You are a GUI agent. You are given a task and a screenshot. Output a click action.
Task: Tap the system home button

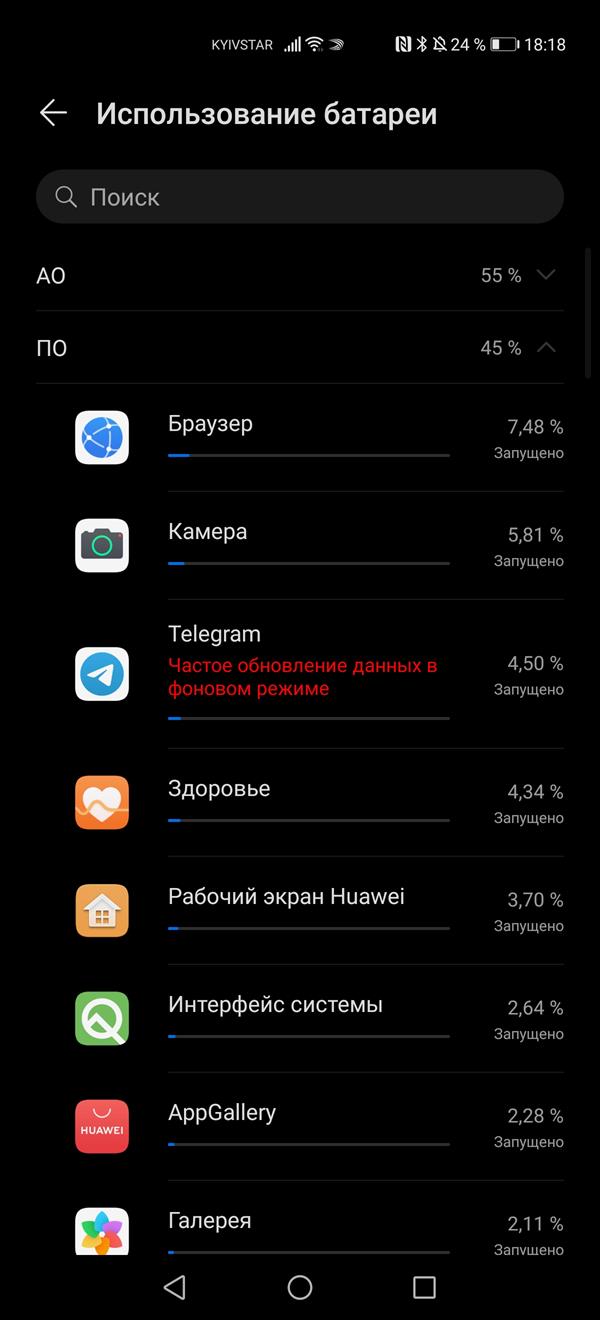coord(300,1287)
